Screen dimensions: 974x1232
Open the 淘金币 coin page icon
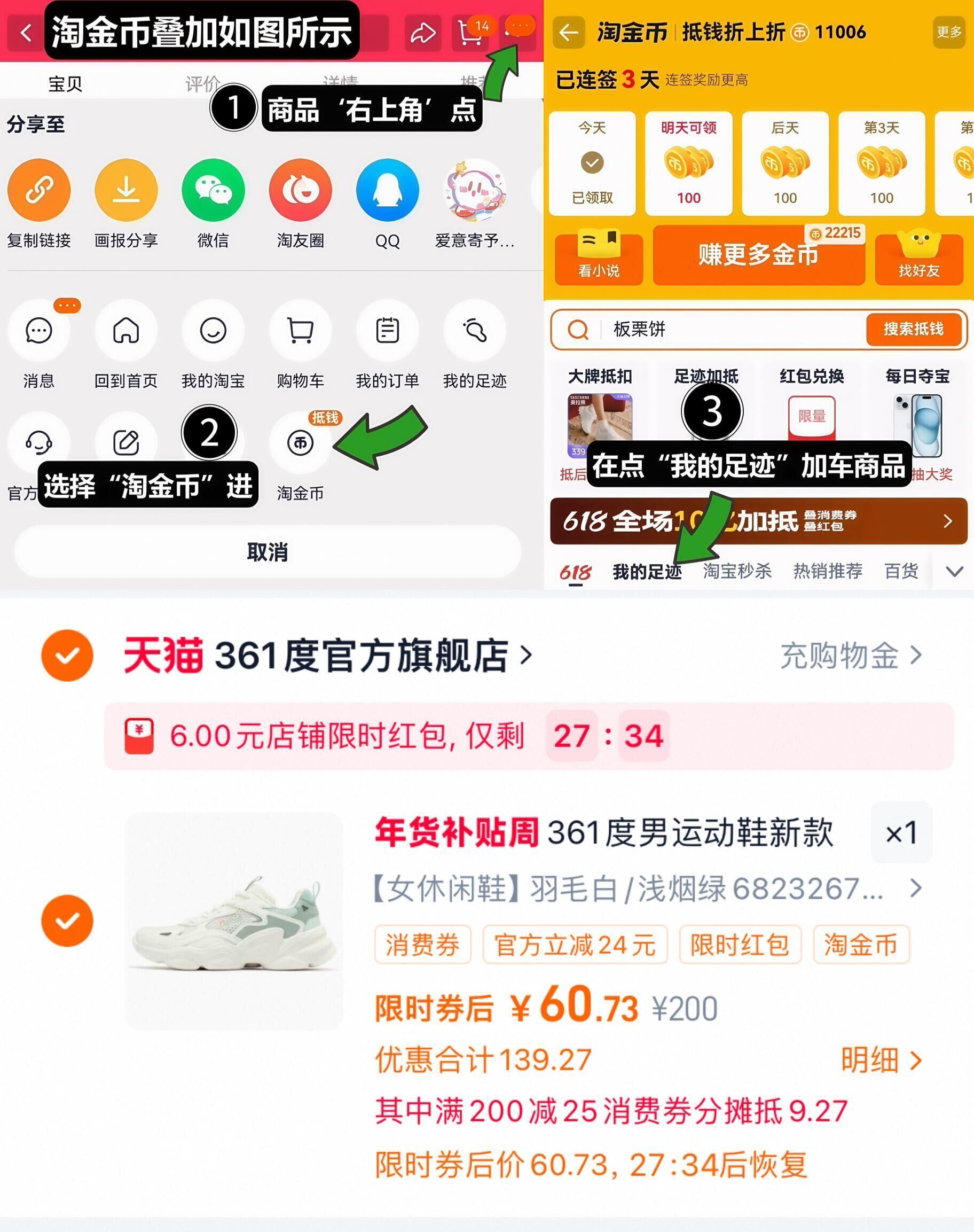point(301,442)
